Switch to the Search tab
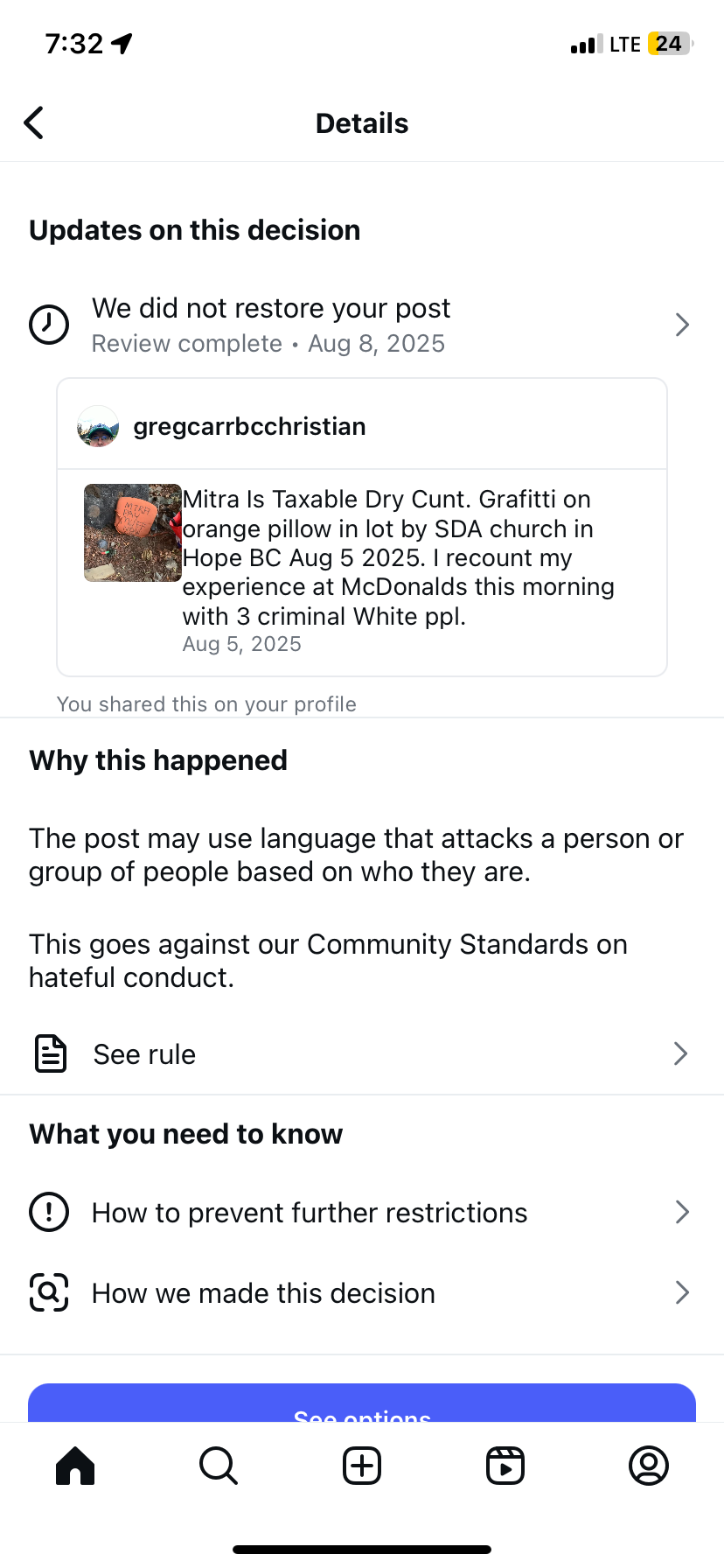 point(219,1466)
